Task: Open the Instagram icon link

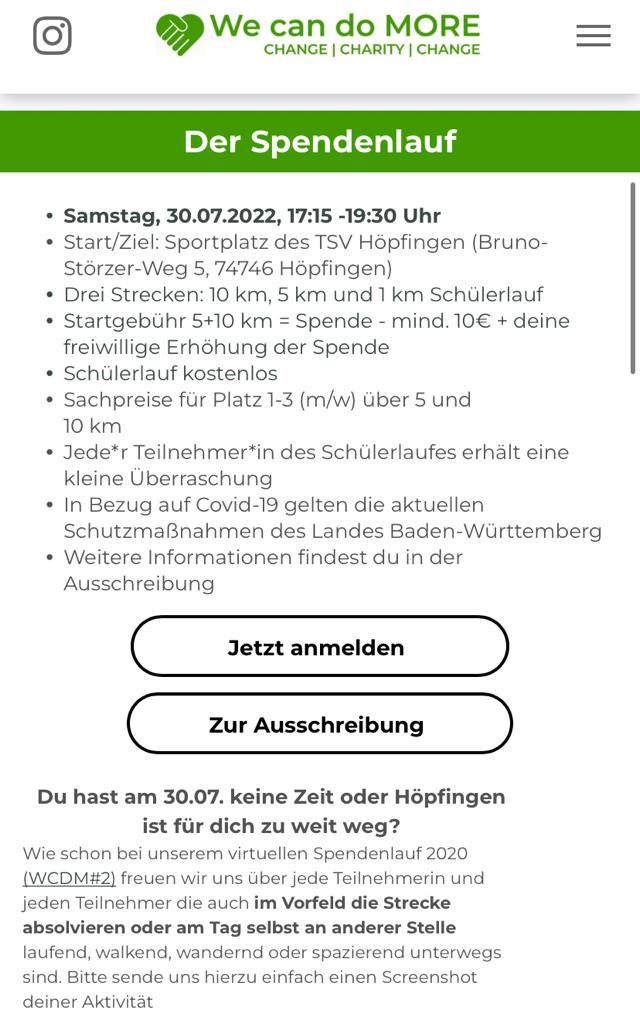Action: click(52, 35)
